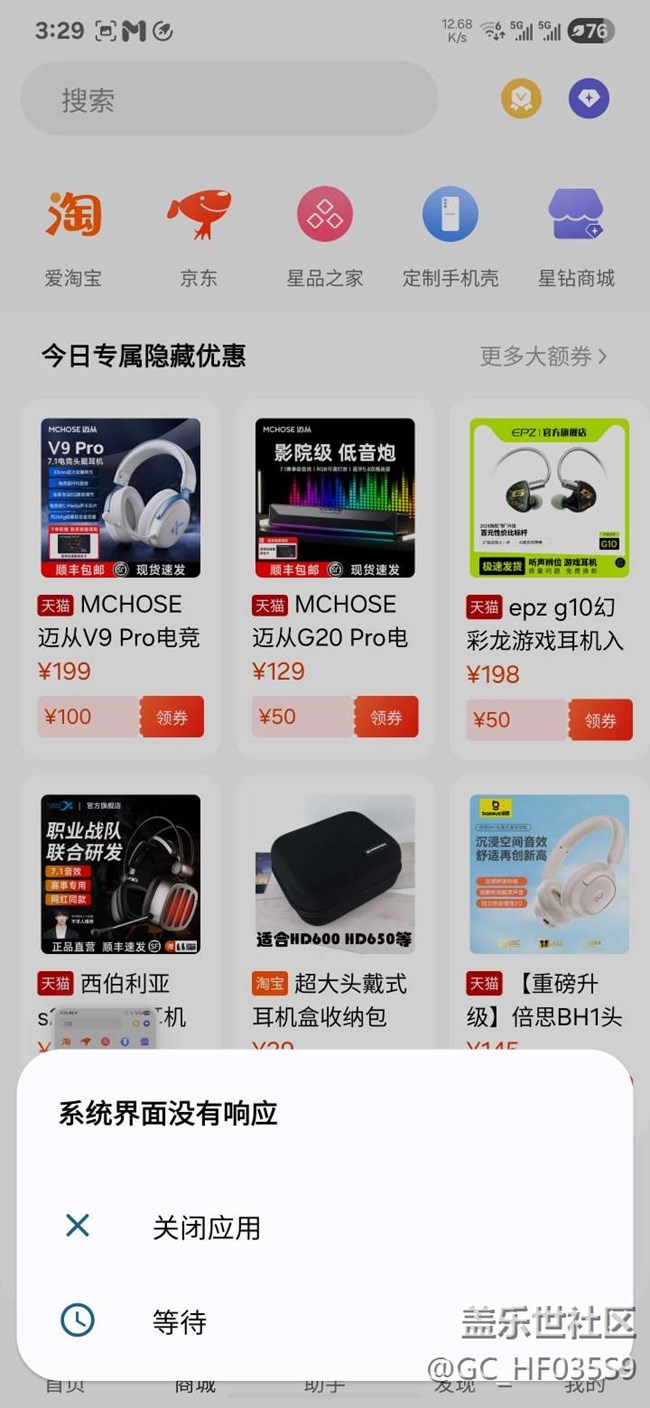Open the MCHOSE V9 Pro headset card

[120, 577]
